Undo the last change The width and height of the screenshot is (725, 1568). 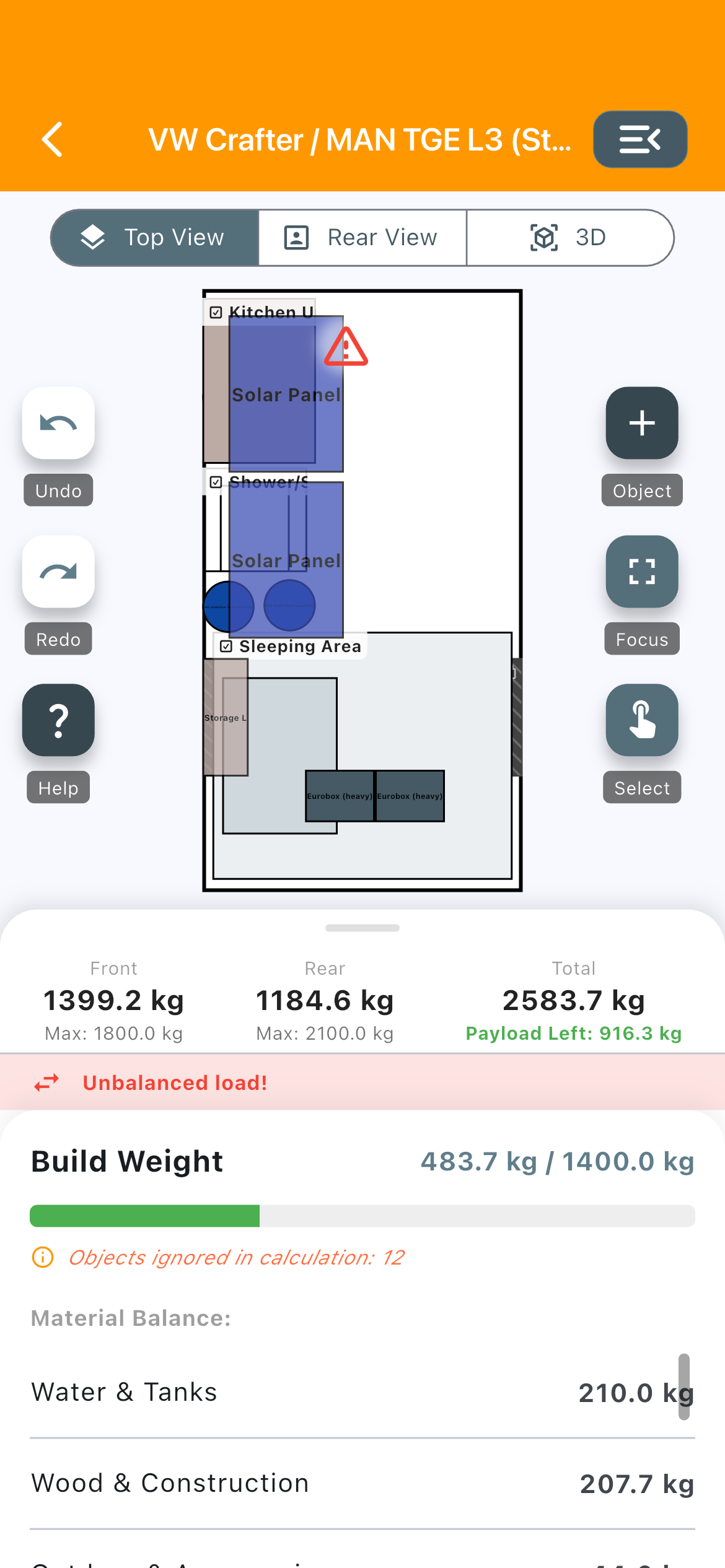tap(58, 423)
